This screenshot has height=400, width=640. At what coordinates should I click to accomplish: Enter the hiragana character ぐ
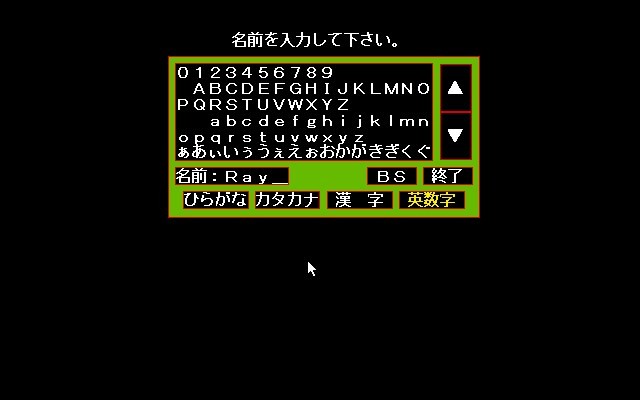point(423,152)
